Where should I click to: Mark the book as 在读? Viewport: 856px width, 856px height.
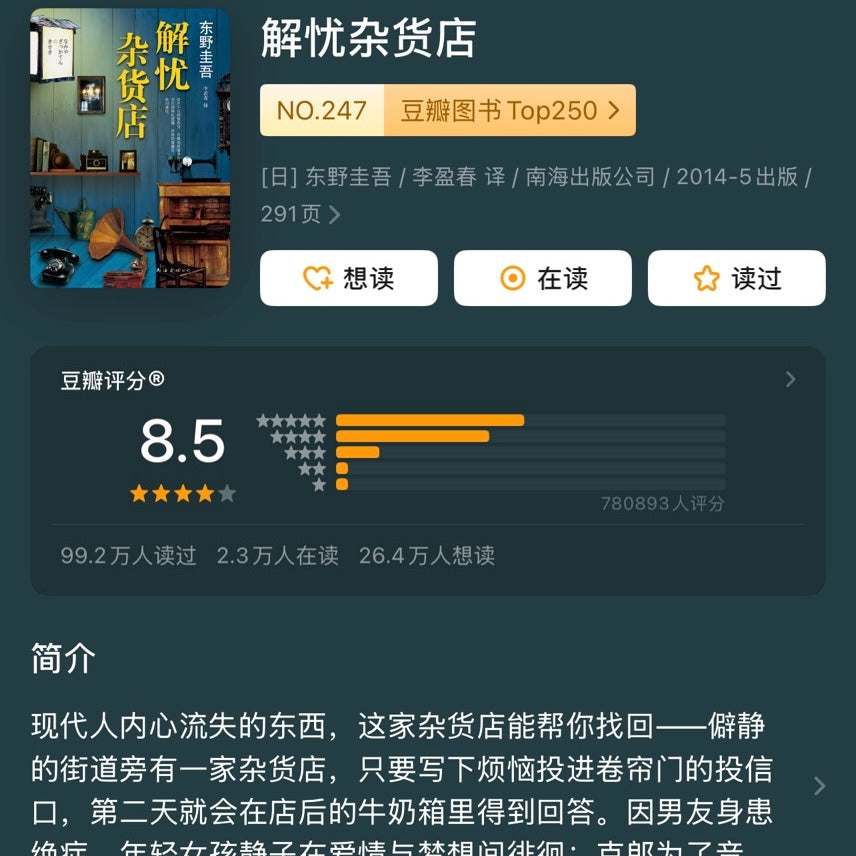tap(542, 278)
